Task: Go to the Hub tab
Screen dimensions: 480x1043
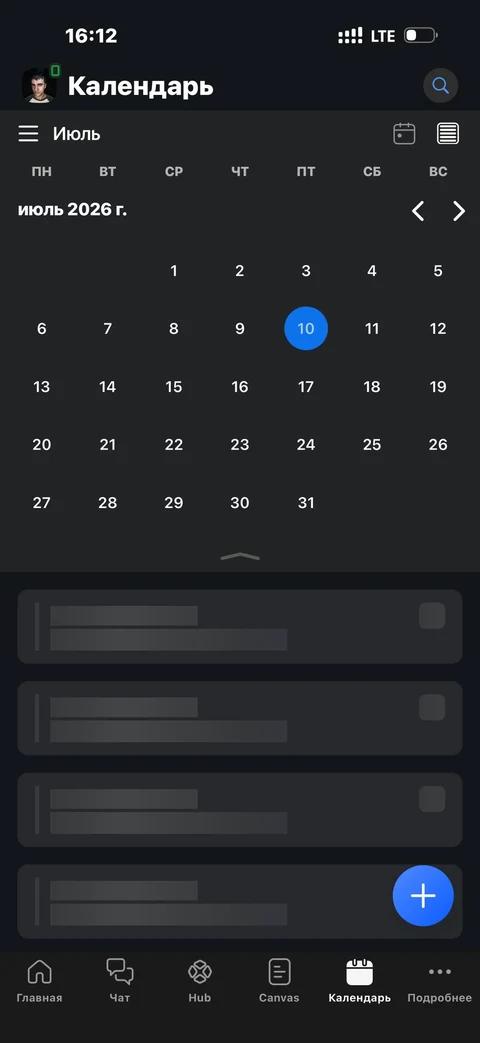Action: (199, 980)
